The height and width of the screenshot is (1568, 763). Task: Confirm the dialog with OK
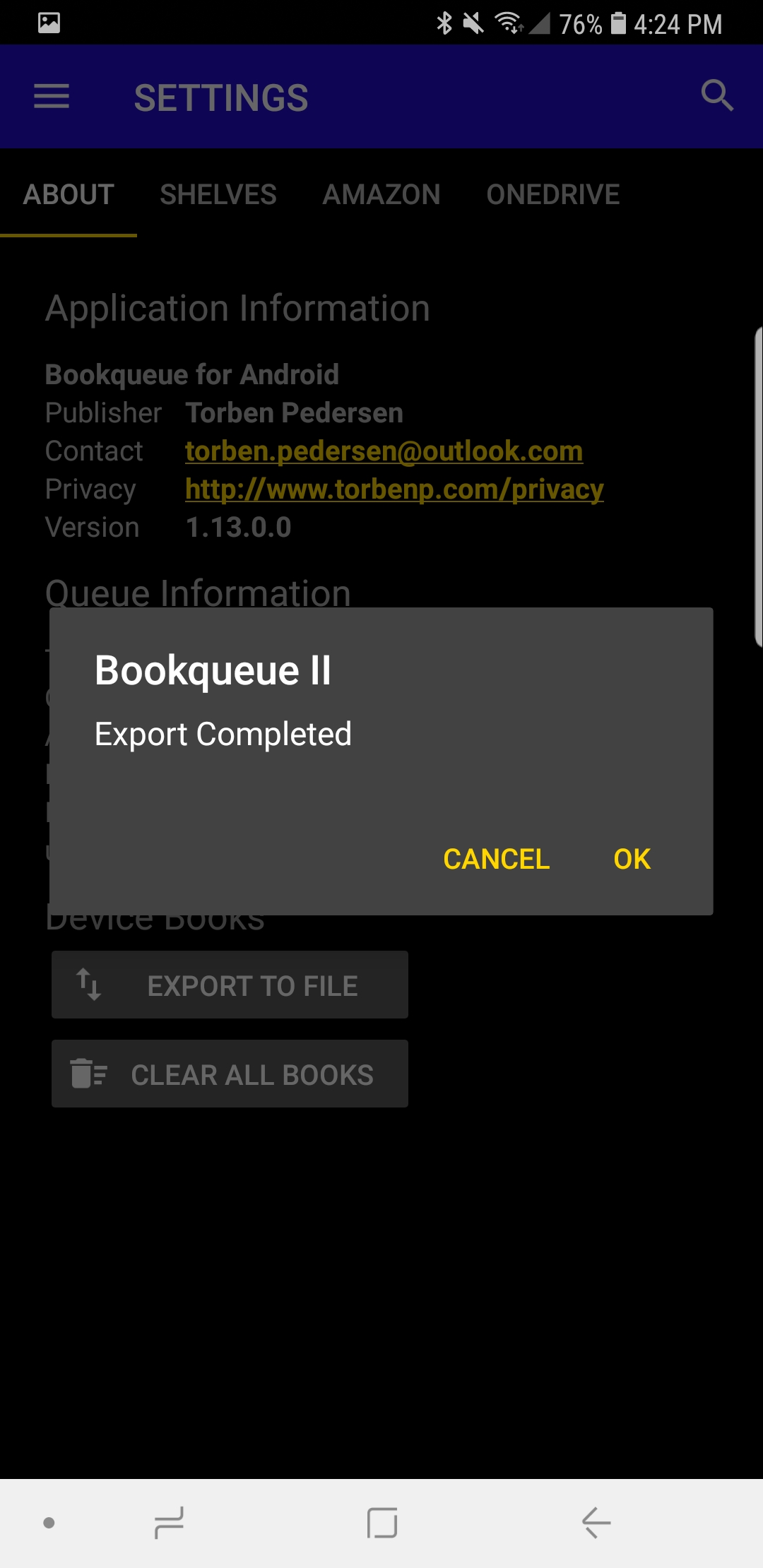point(632,859)
